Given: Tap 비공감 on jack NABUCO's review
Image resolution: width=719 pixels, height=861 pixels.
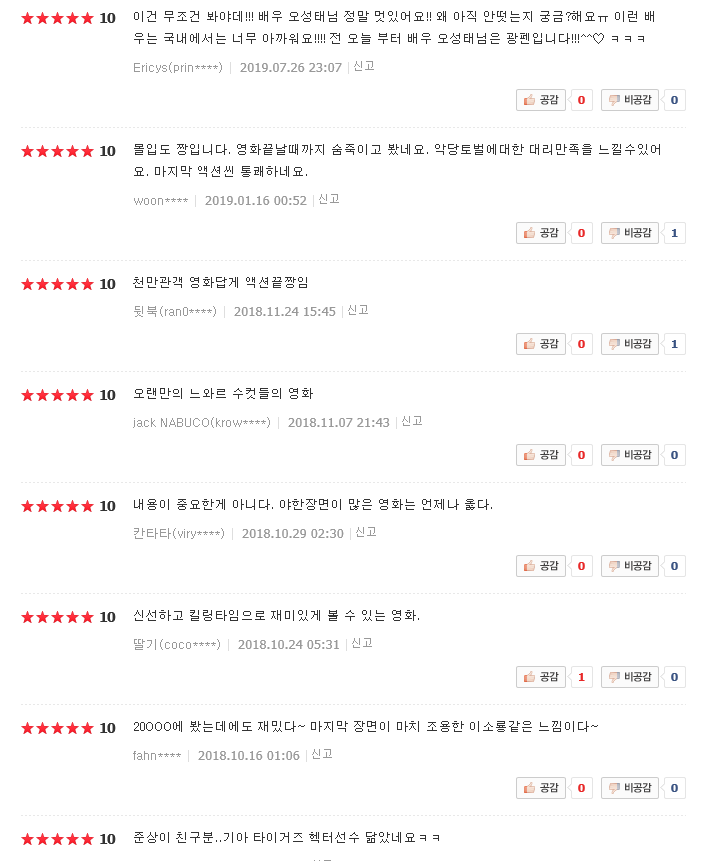Looking at the screenshot, I should [x=630, y=455].
